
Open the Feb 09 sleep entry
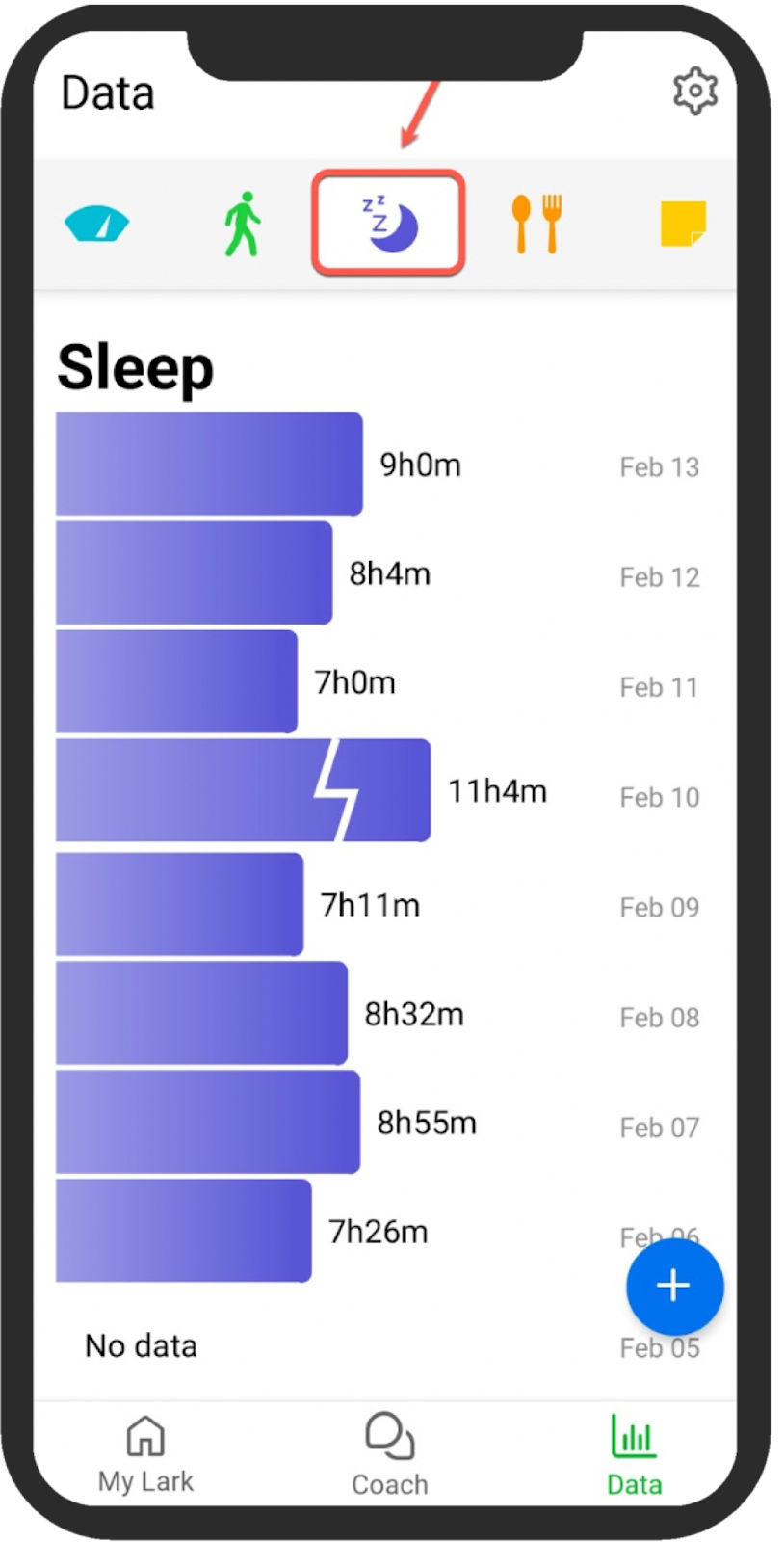pyautogui.click(x=385, y=905)
